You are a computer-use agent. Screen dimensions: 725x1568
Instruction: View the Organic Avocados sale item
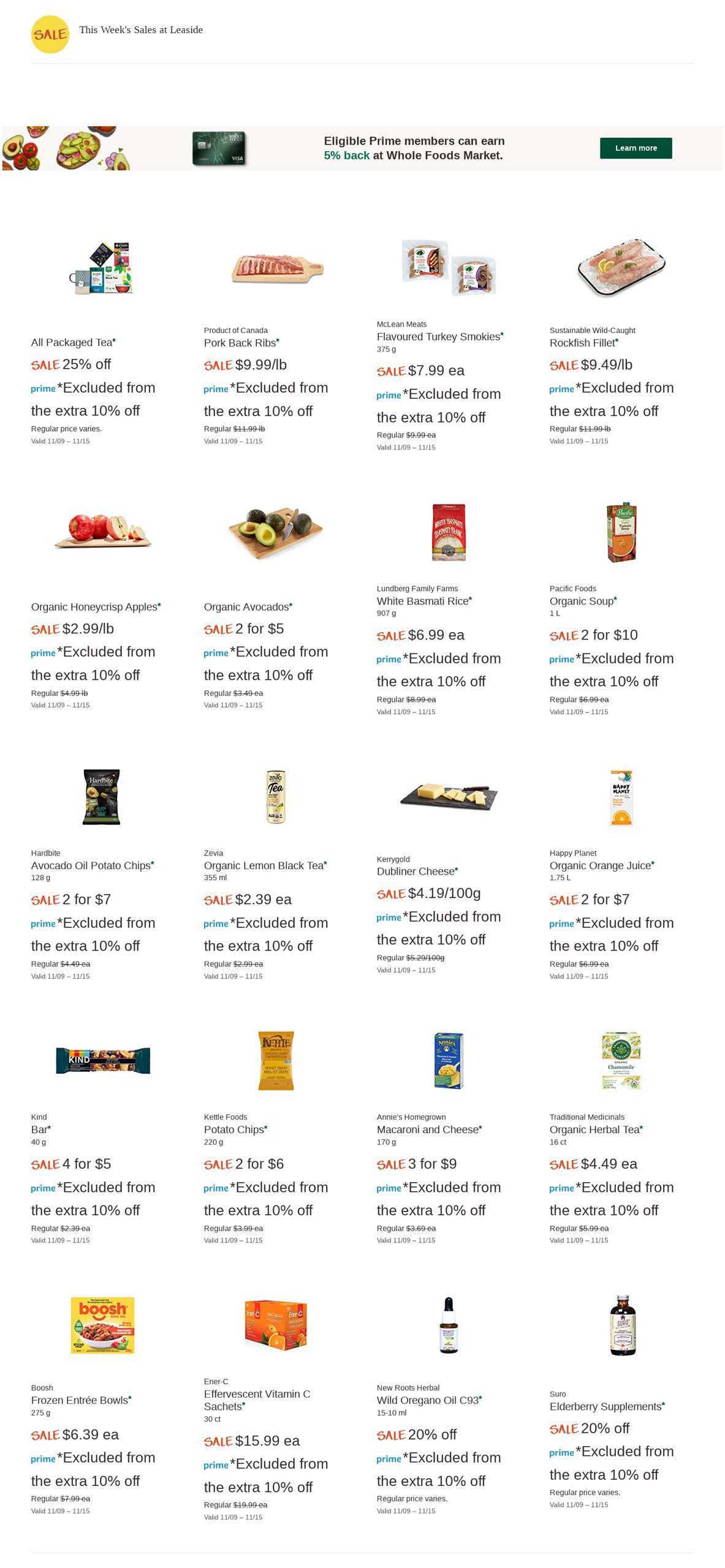[247, 607]
